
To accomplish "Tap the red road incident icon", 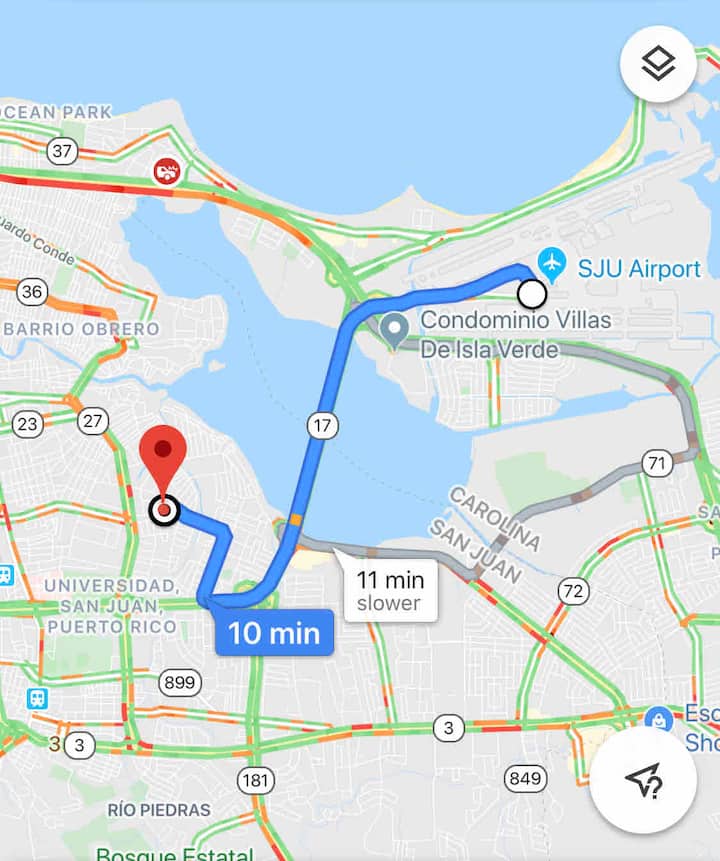I will pyautogui.click(x=167, y=172).
